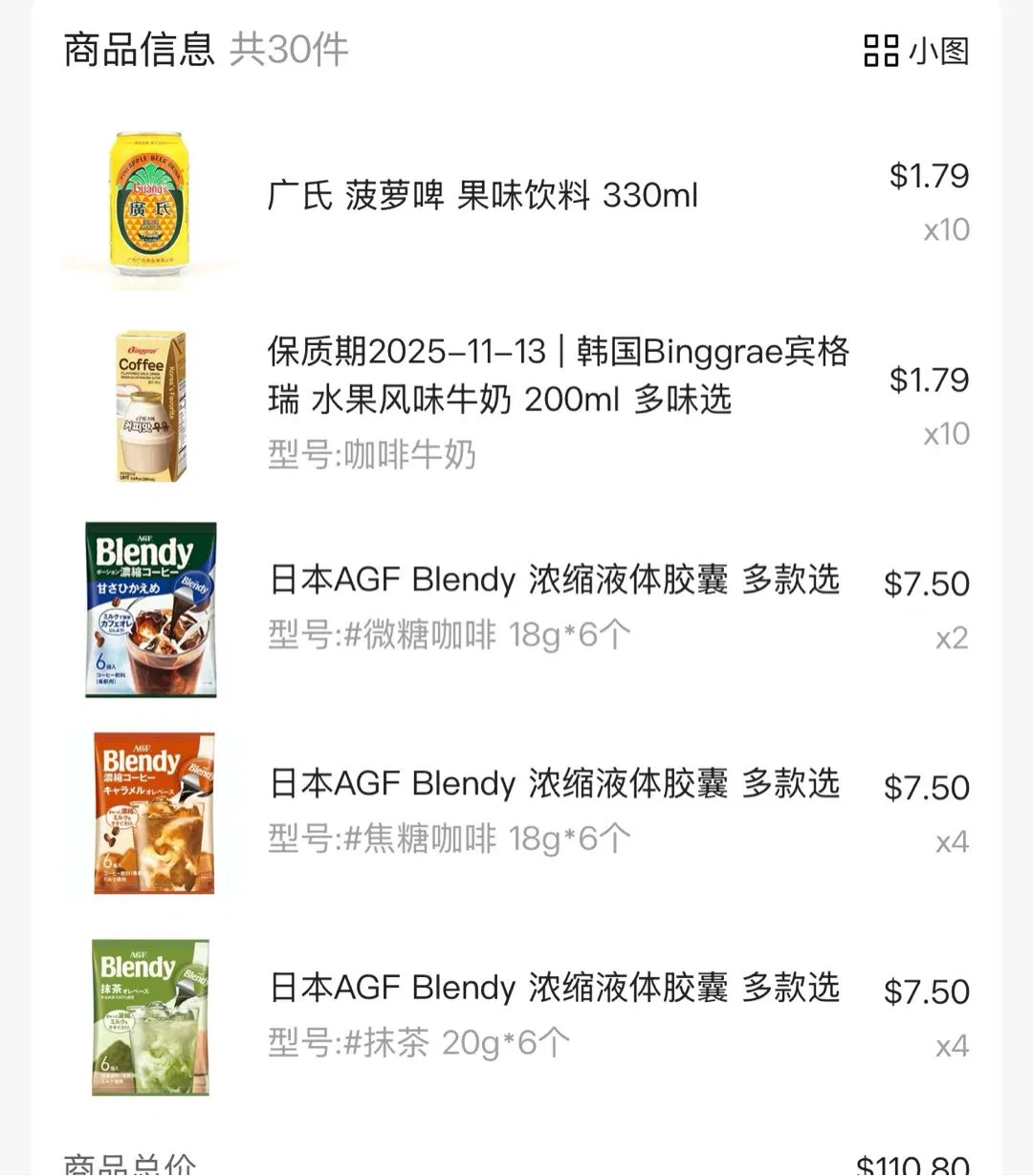Open the Binggrae 咖啡牛奶 200ml item
This screenshot has width=1033, height=1176.
coord(558,376)
